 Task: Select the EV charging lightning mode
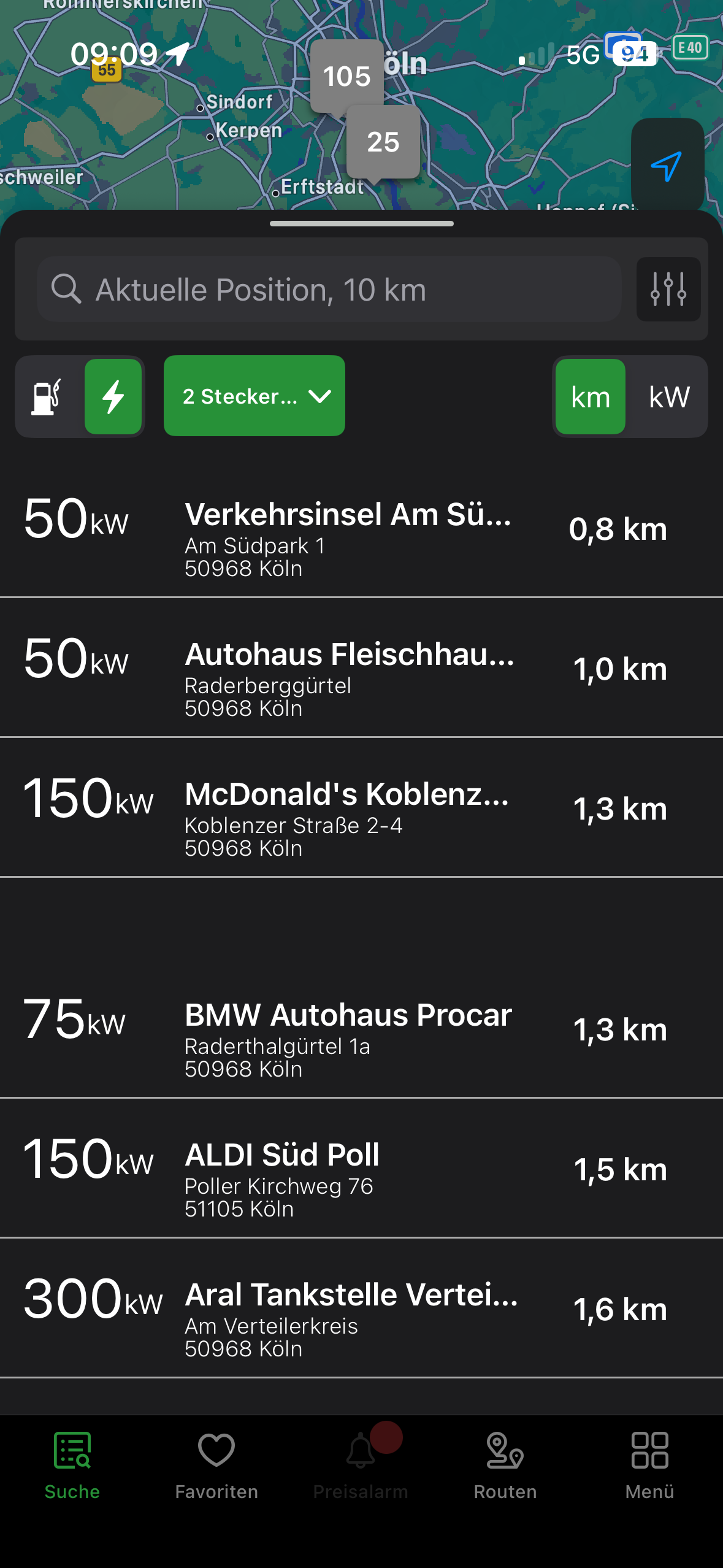[113, 397]
